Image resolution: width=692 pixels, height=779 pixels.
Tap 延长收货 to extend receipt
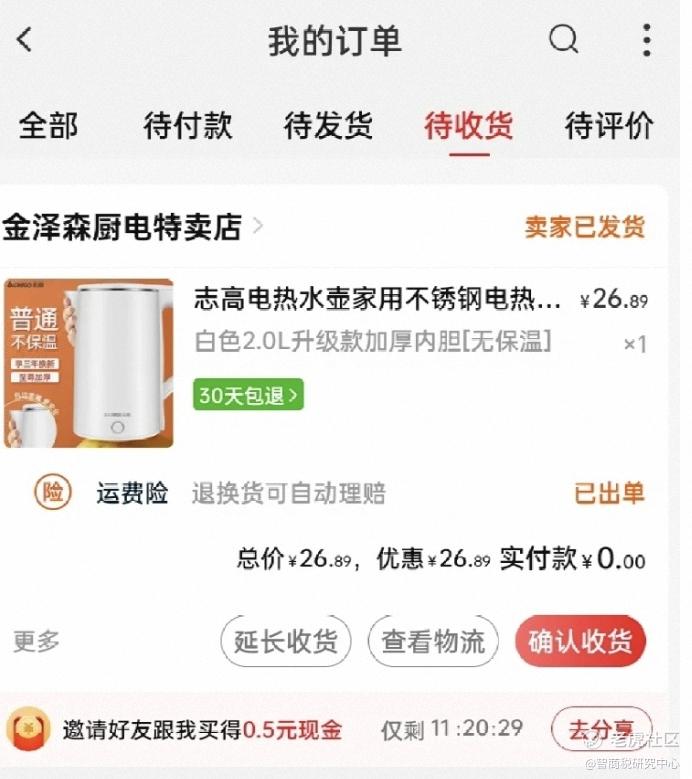pyautogui.click(x=286, y=641)
